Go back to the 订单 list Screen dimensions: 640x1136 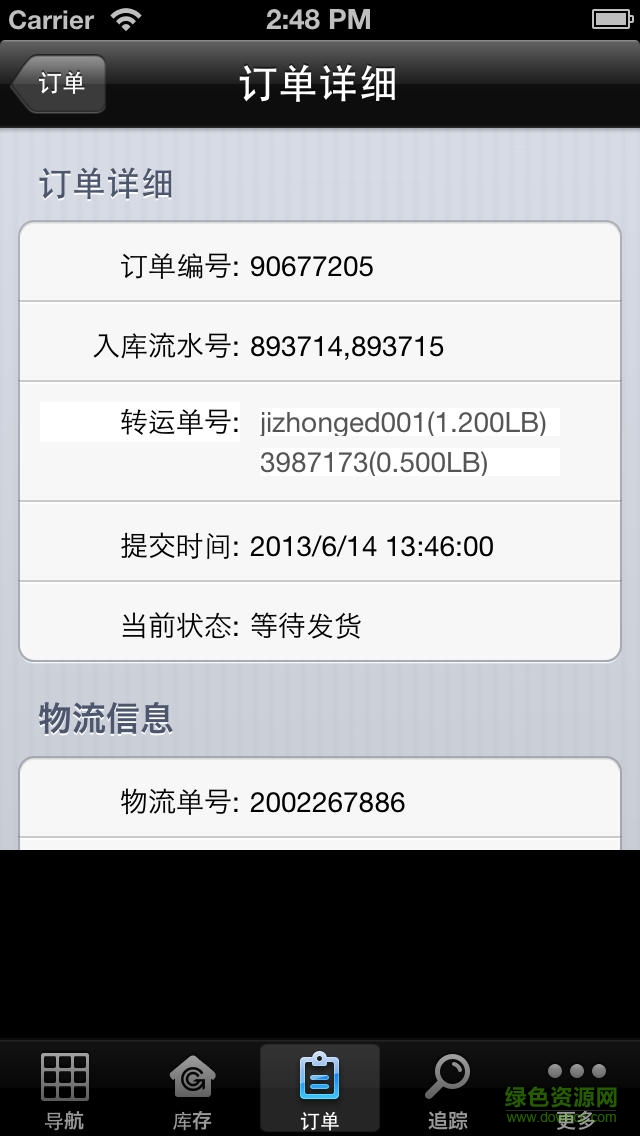tap(59, 84)
